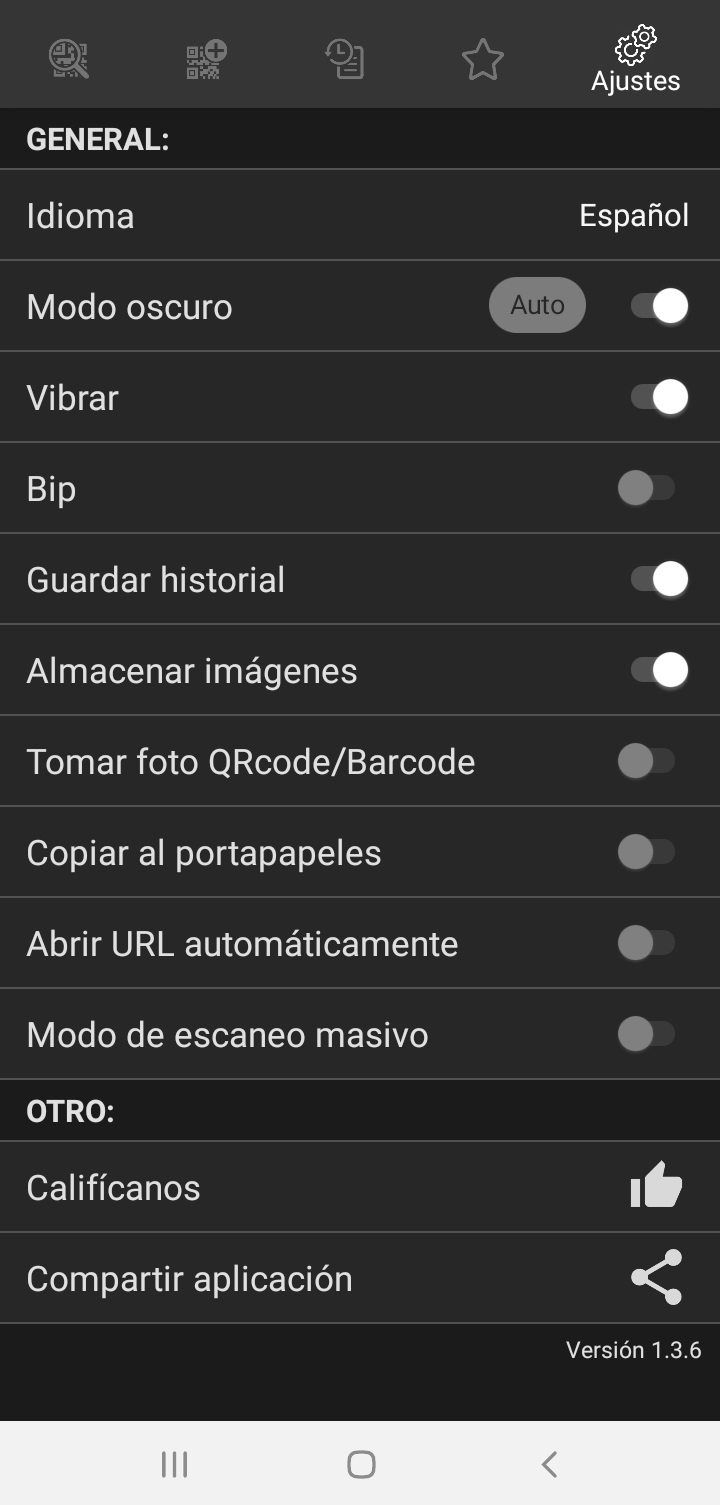Enable Abrir URL automáticamente

(x=646, y=943)
